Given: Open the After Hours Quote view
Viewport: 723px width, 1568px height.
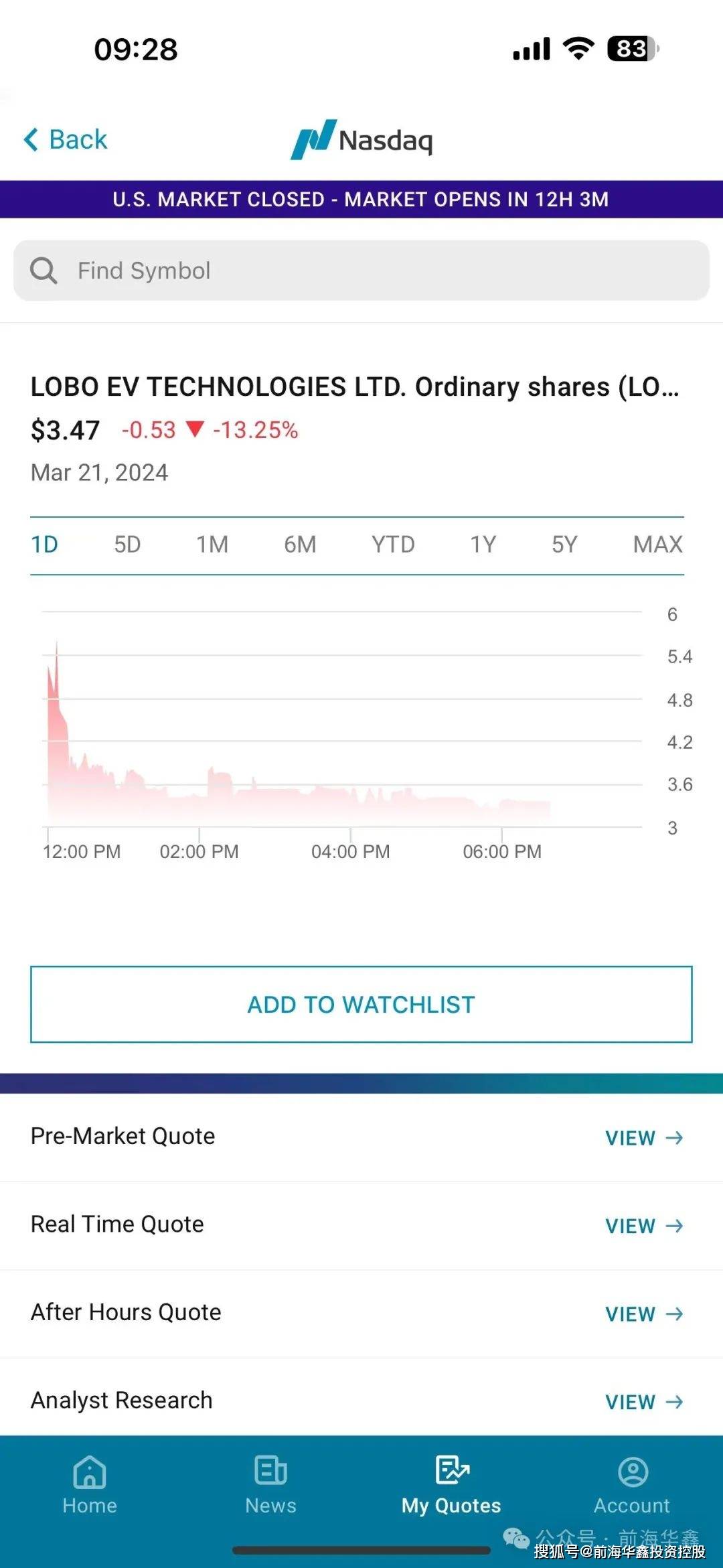Looking at the screenshot, I should click(644, 1314).
